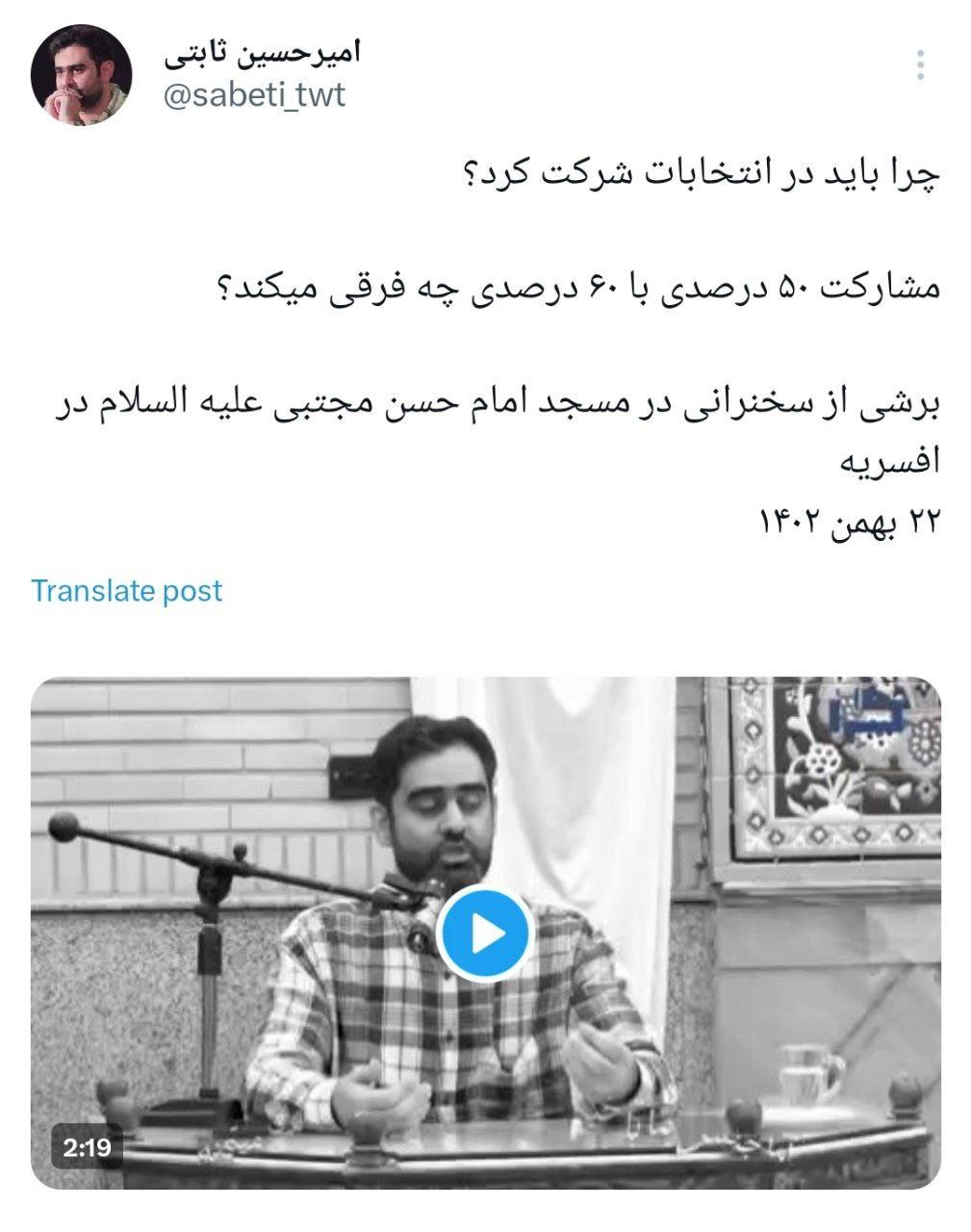Open the post's overflow menu
Viewport: 971px width, 1232px height.
(x=921, y=64)
